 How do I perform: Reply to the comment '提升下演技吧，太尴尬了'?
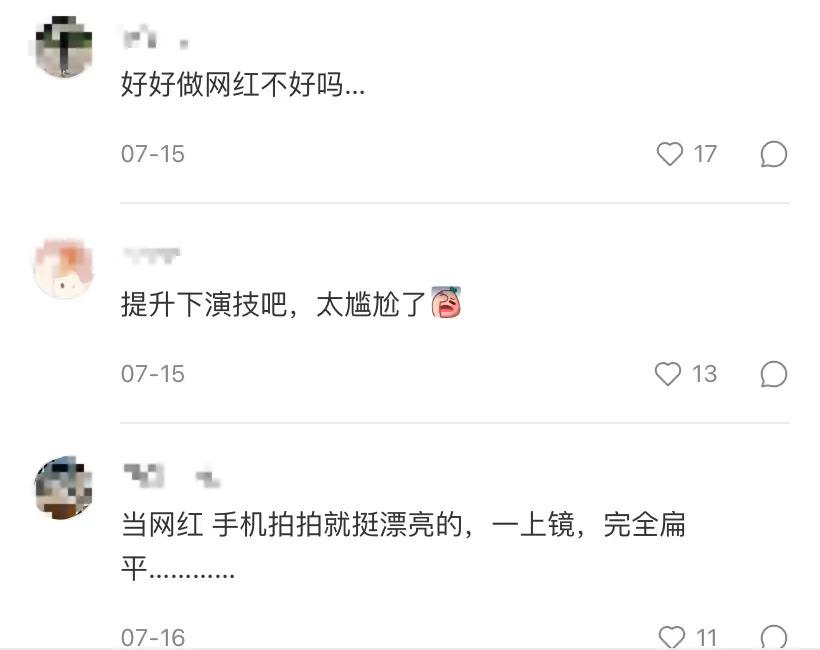(x=773, y=374)
